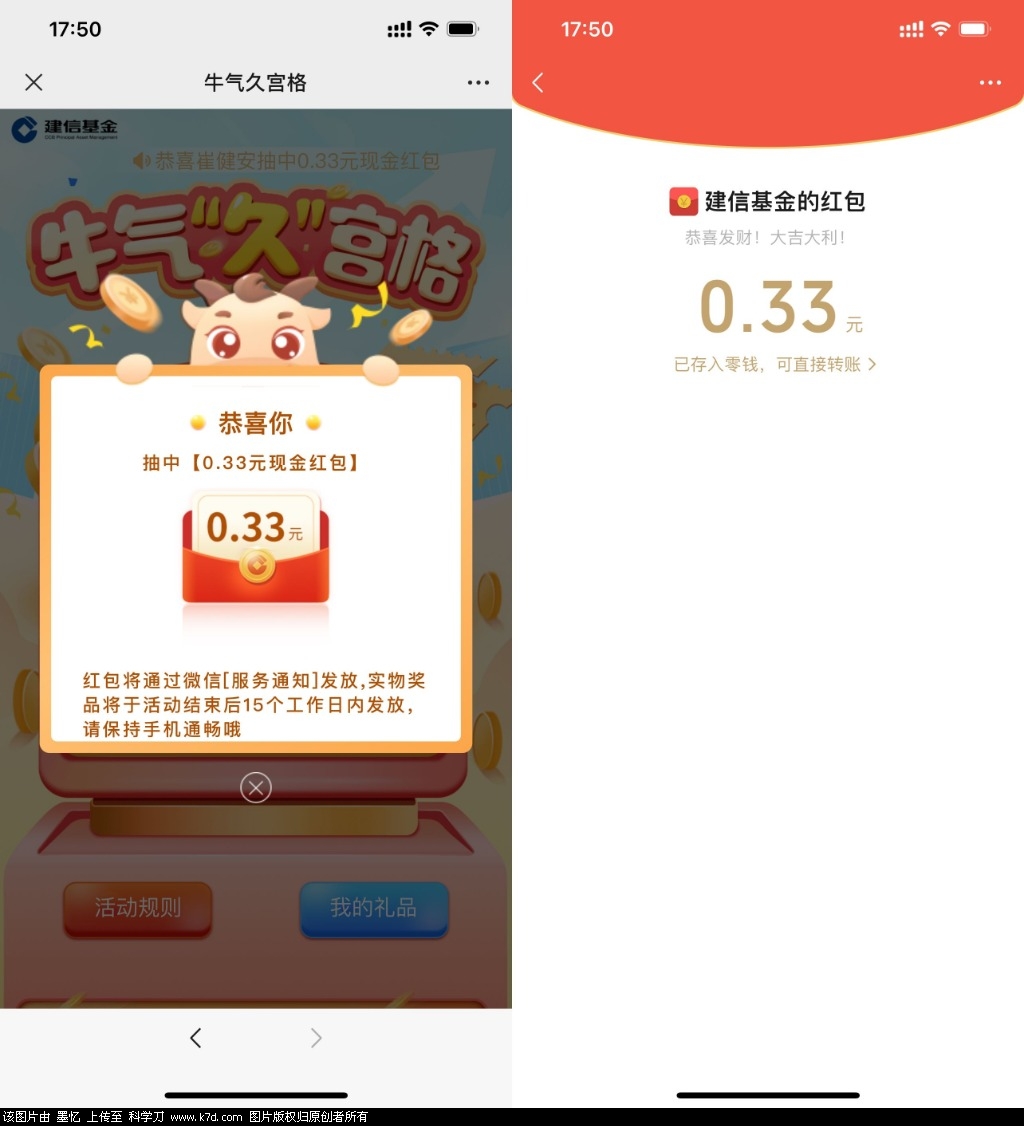Close the 牛气久宫格 web page
Viewport: 1024px width, 1126px height.
coord(34,83)
